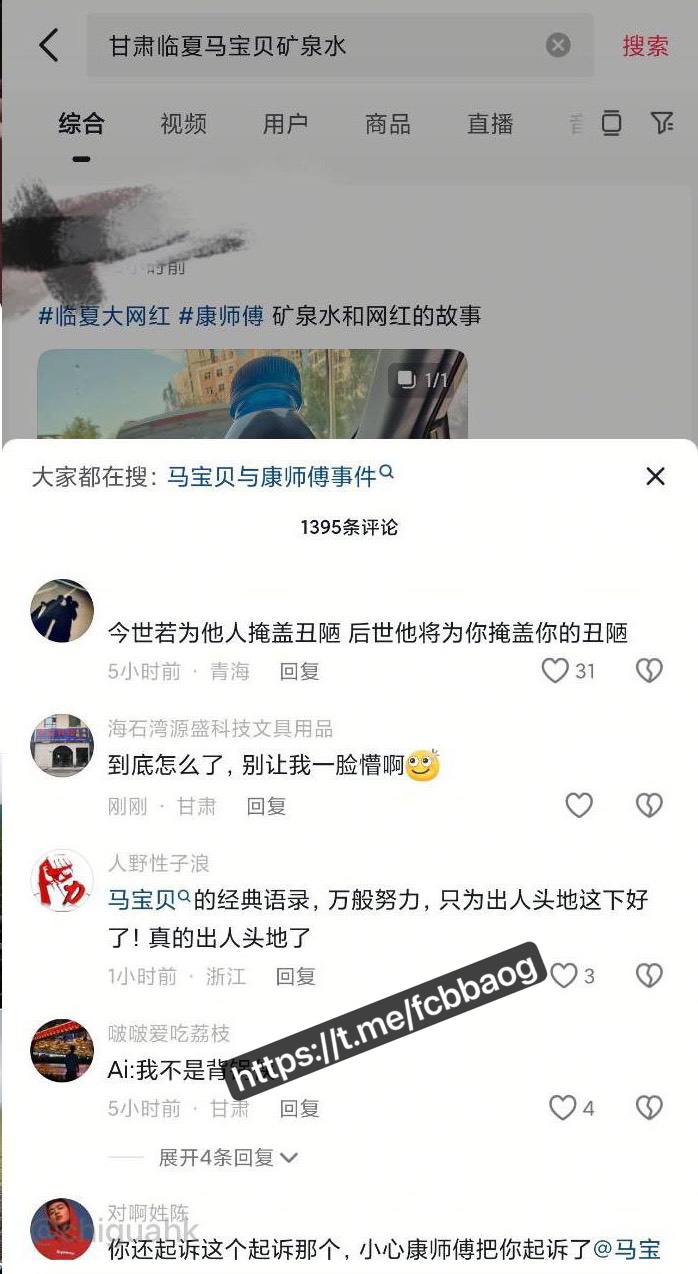This screenshot has height=1274, width=698.
Task: Expand 4 replies under 啵啵爱吃荔枝's comment
Action: (228, 1157)
